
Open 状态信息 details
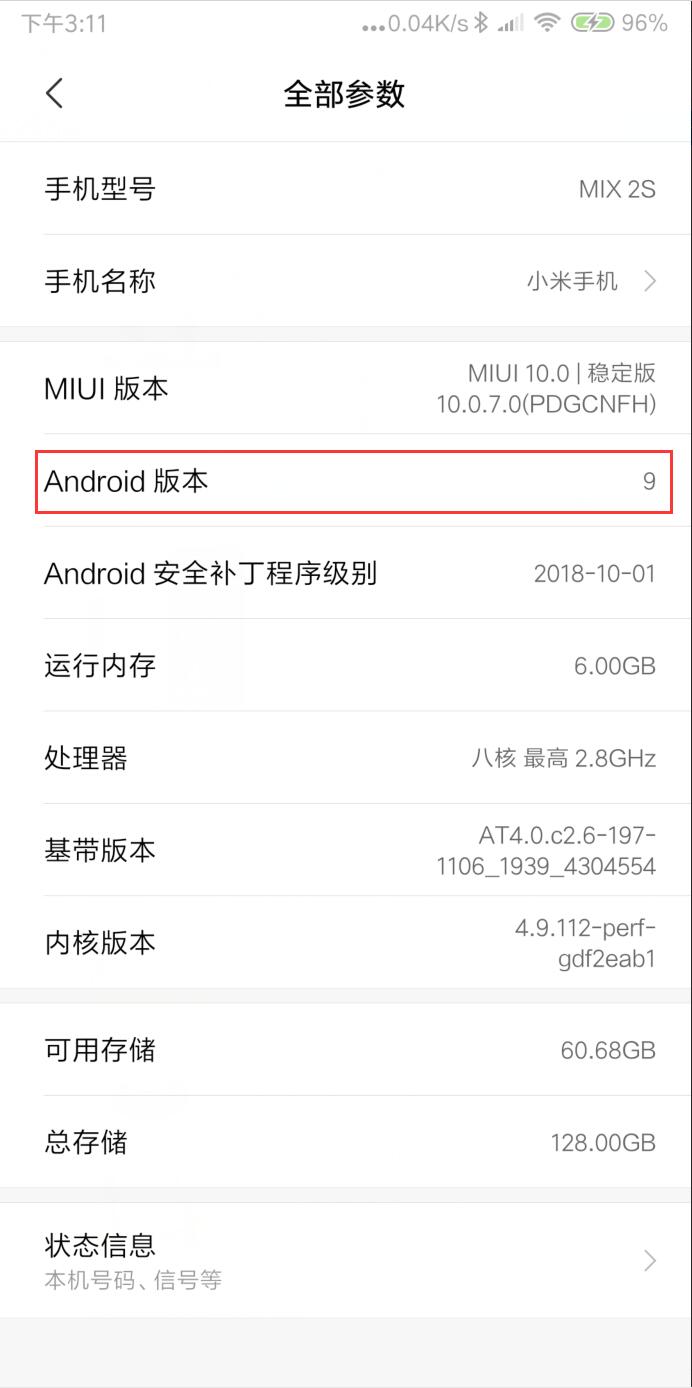[x=346, y=1259]
